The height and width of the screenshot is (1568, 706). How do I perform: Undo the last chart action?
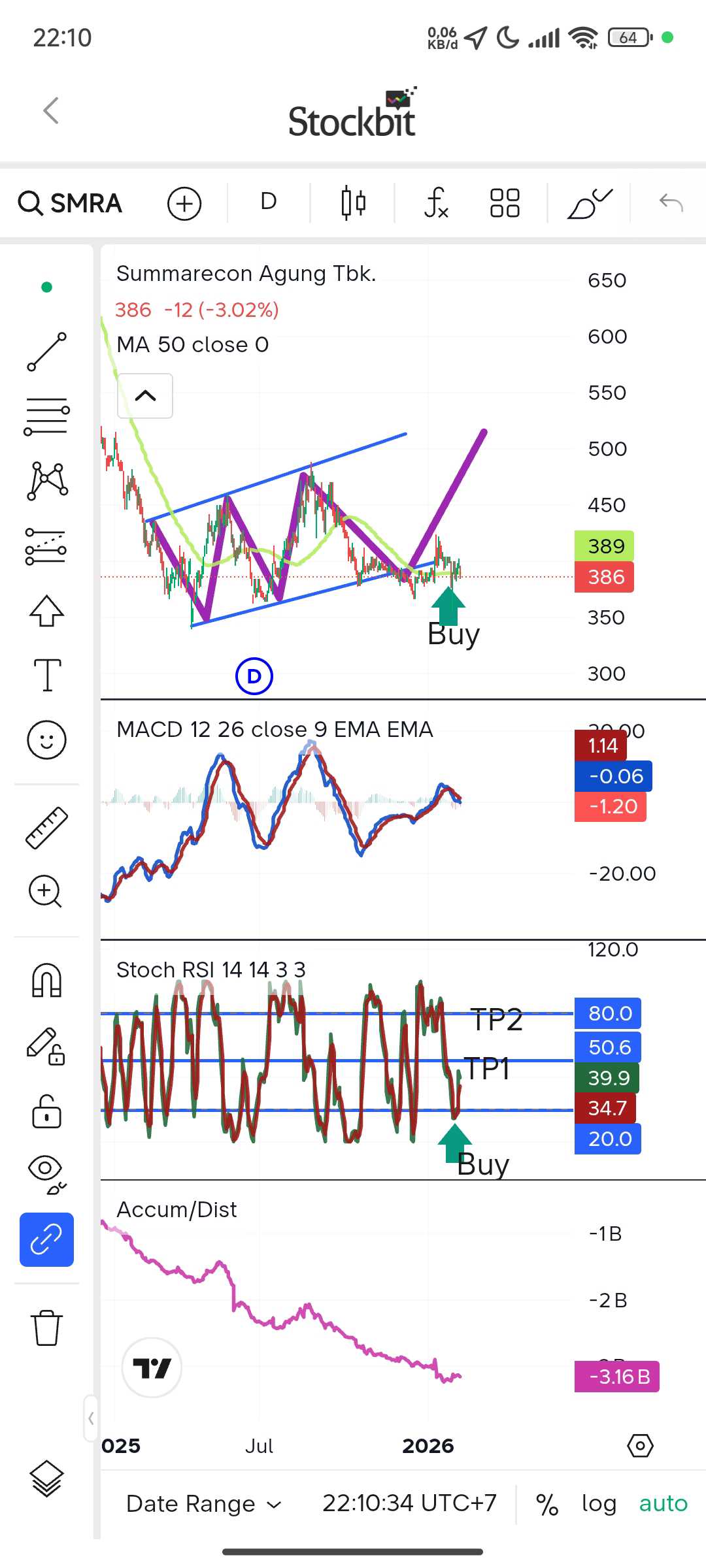(x=671, y=203)
